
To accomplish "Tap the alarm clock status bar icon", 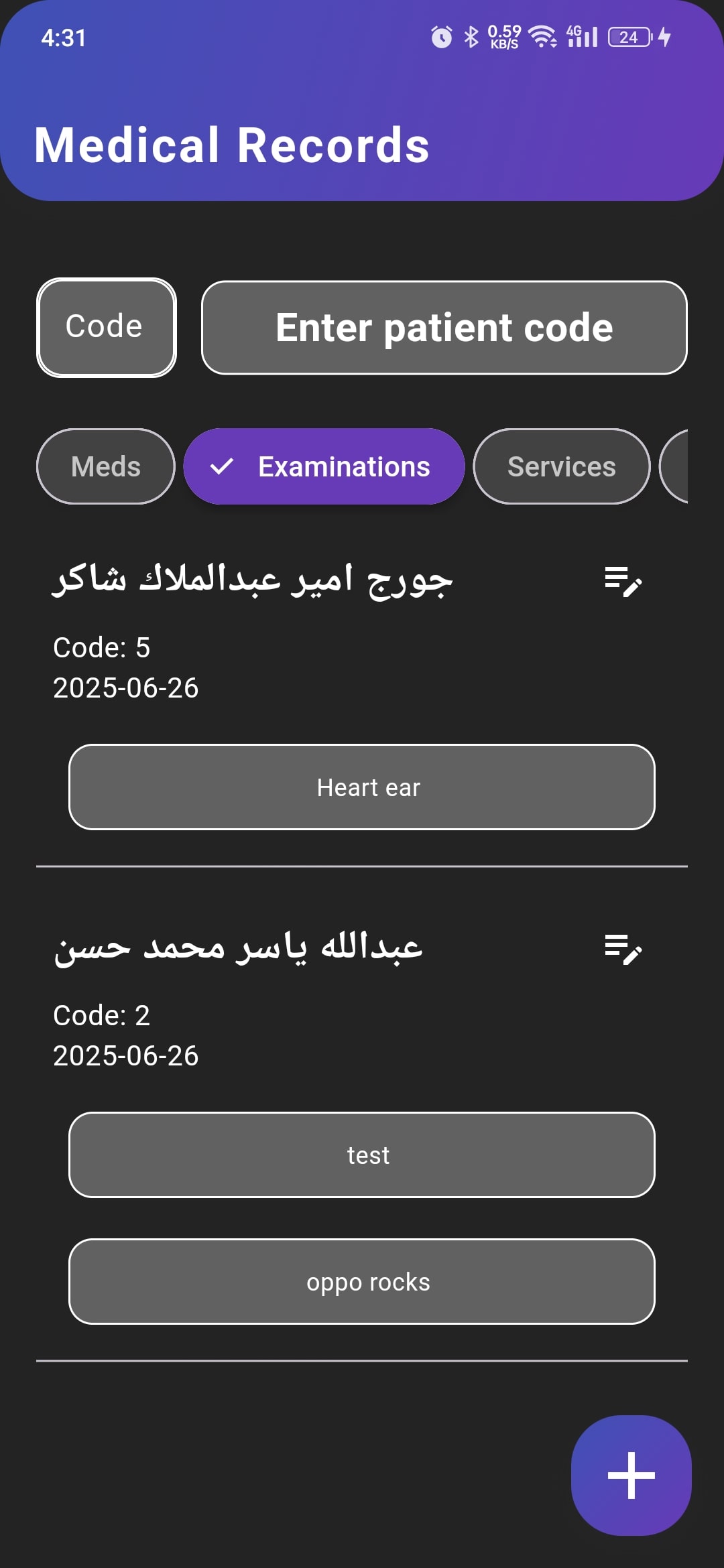I will pos(440,37).
